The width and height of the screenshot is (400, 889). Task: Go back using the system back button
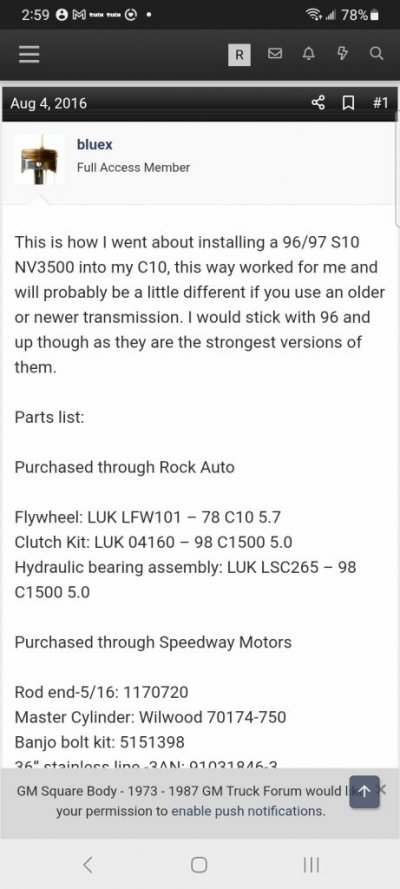coord(88,865)
